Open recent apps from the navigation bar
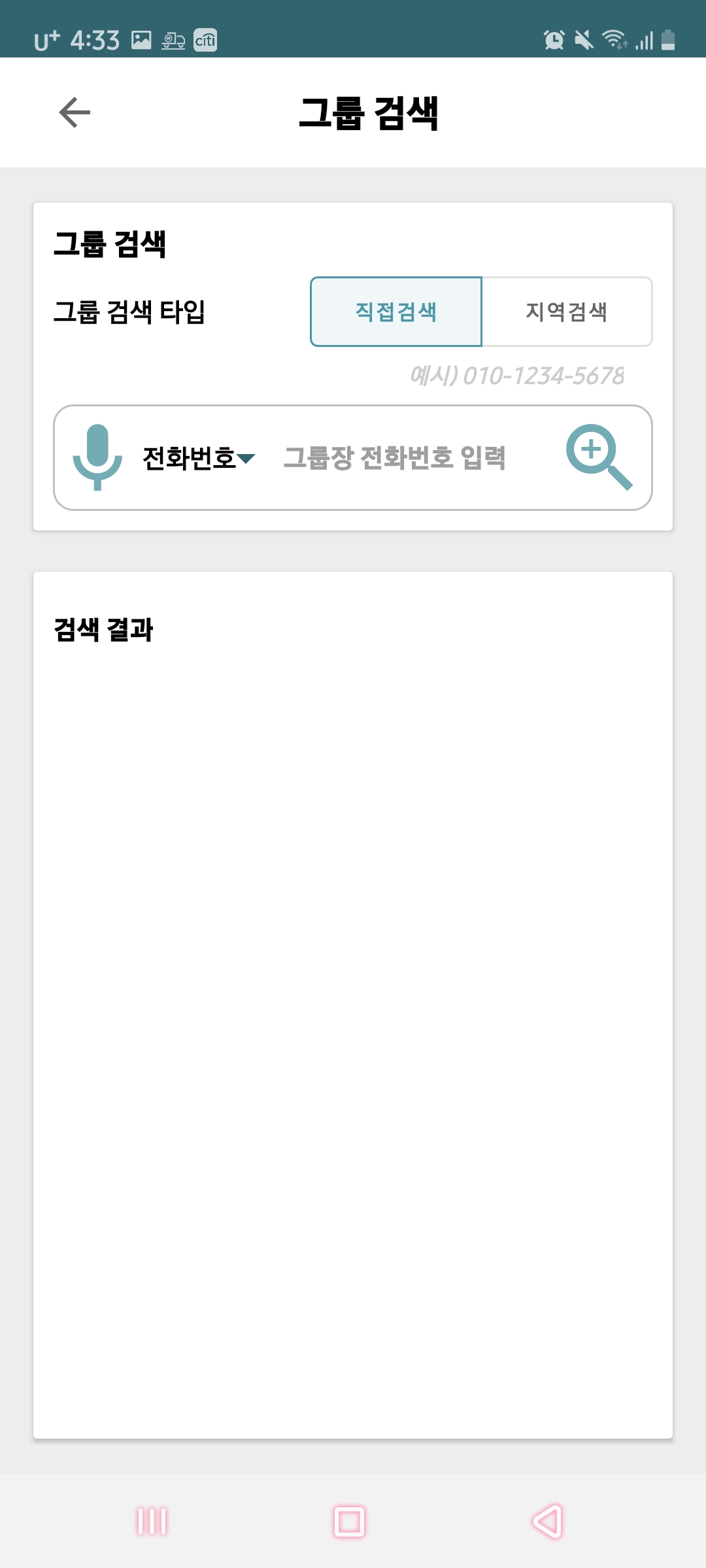706x1568 pixels. (152, 1521)
